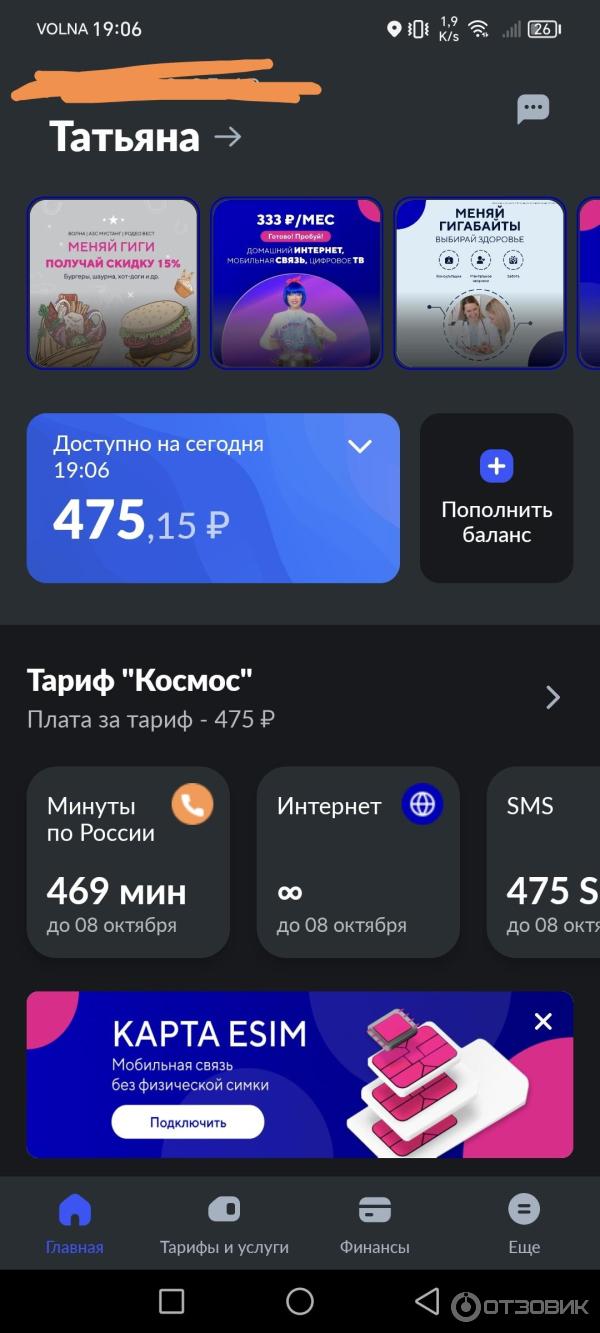Open the 333 ₽/мес promo story

[x=296, y=283]
